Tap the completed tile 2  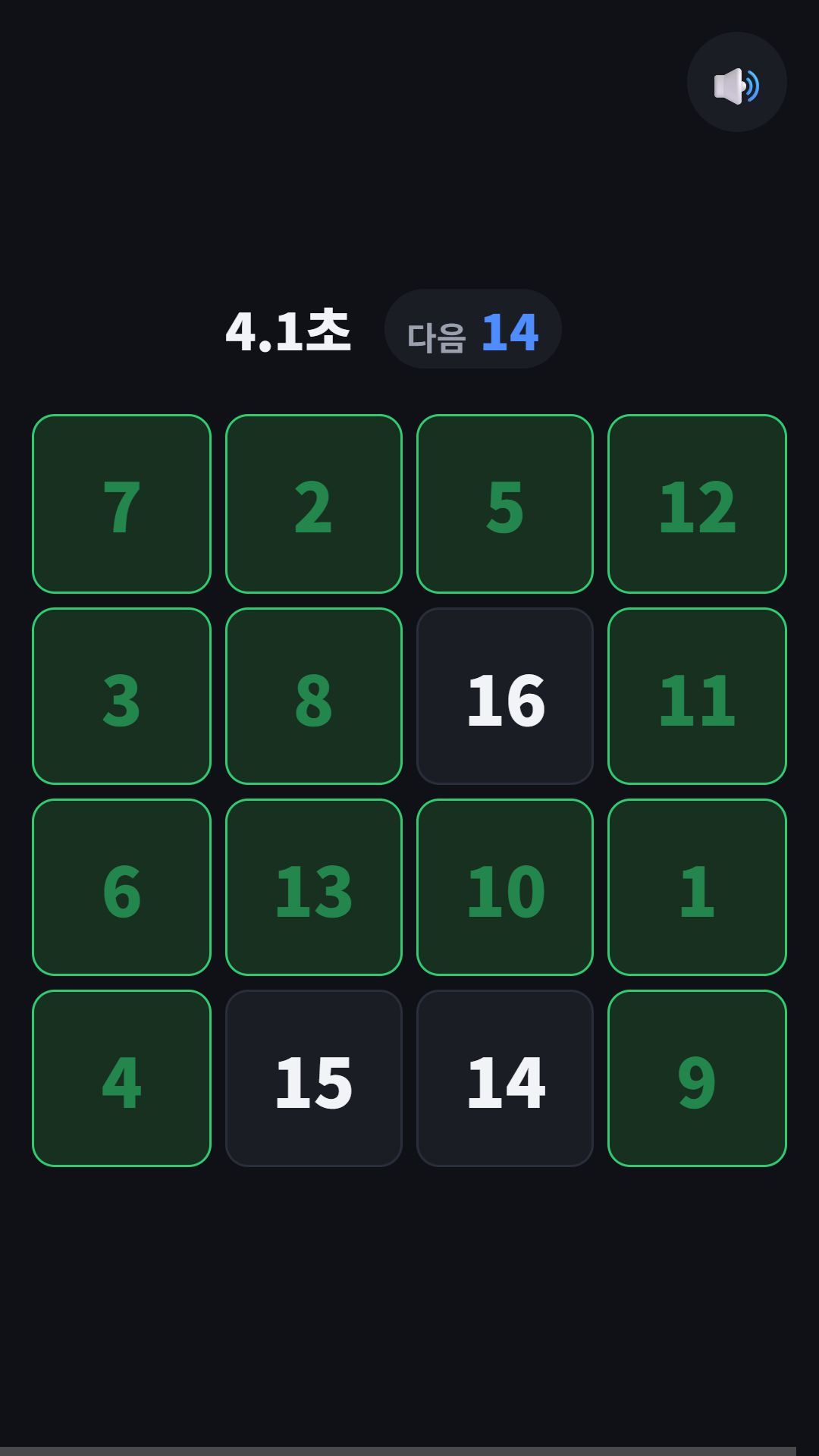pos(314,504)
